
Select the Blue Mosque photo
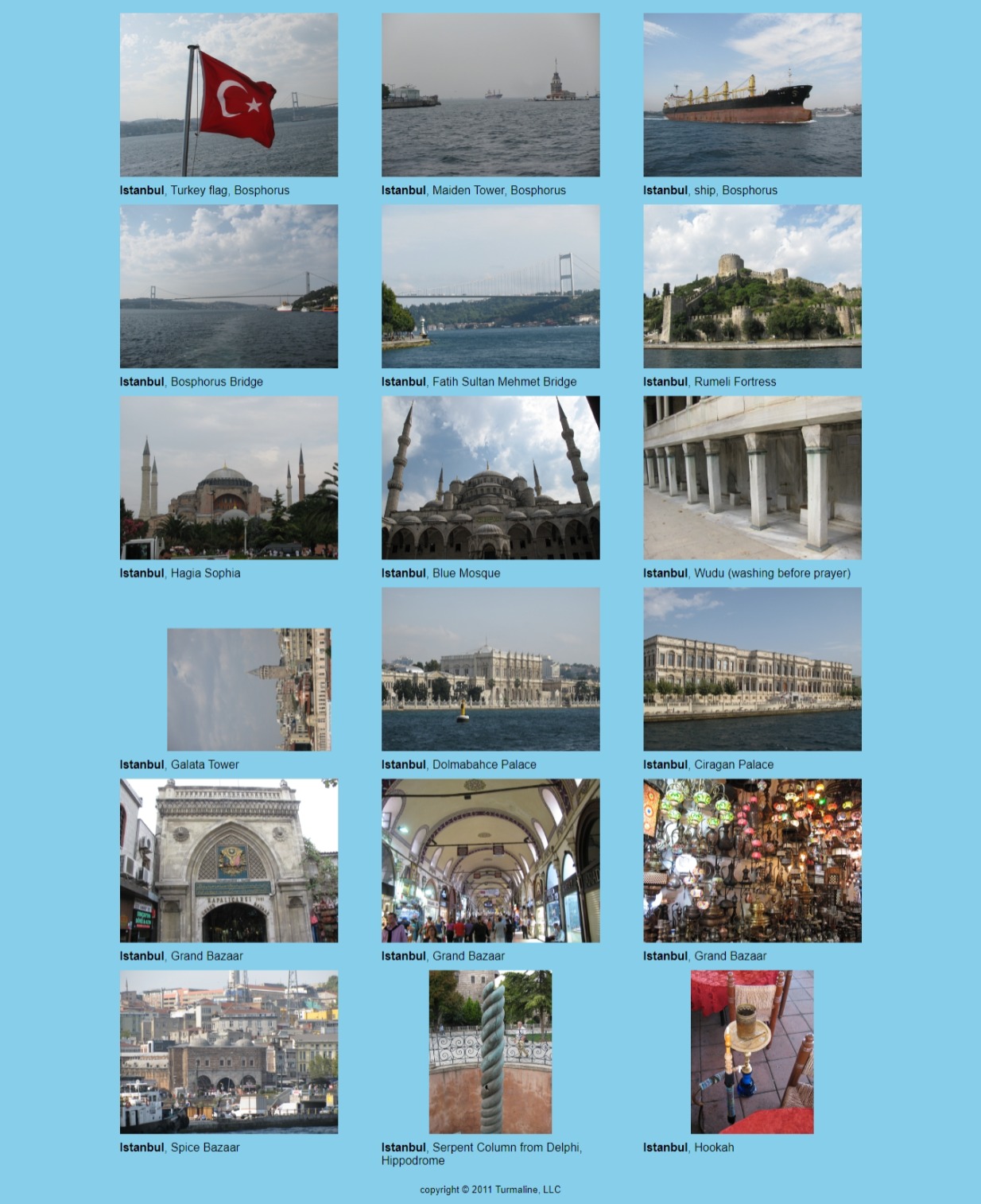coord(490,478)
